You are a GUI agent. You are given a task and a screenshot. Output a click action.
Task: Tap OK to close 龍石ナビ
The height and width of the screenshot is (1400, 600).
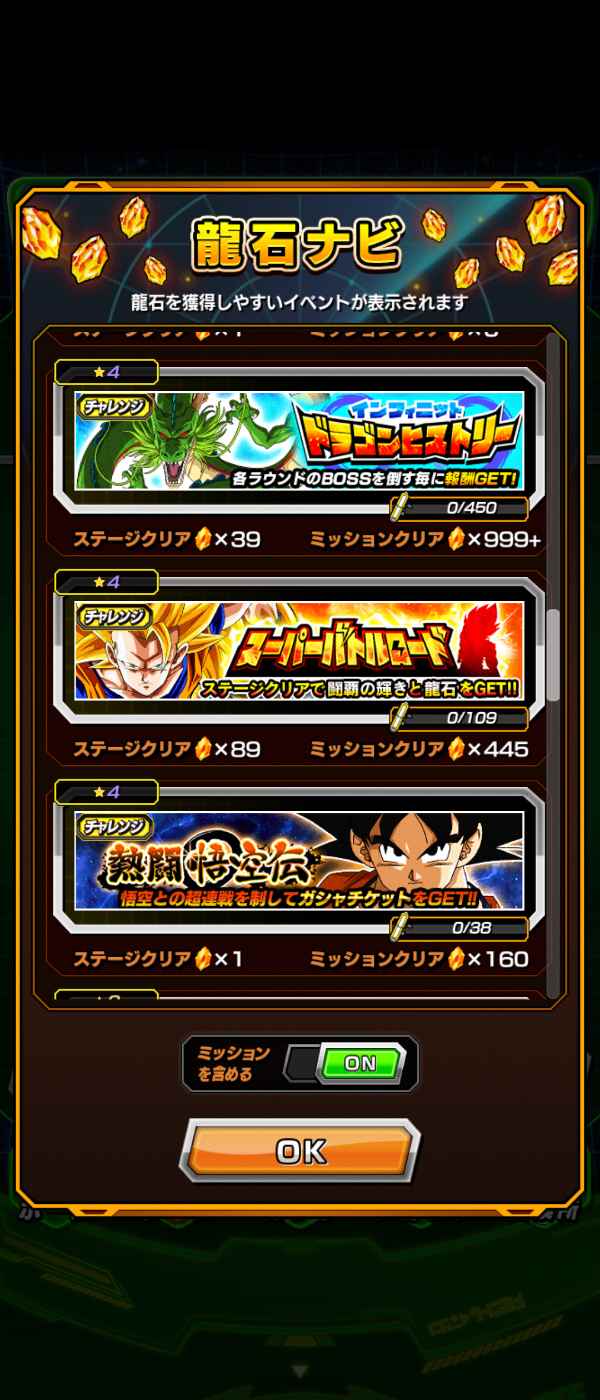(300, 1151)
